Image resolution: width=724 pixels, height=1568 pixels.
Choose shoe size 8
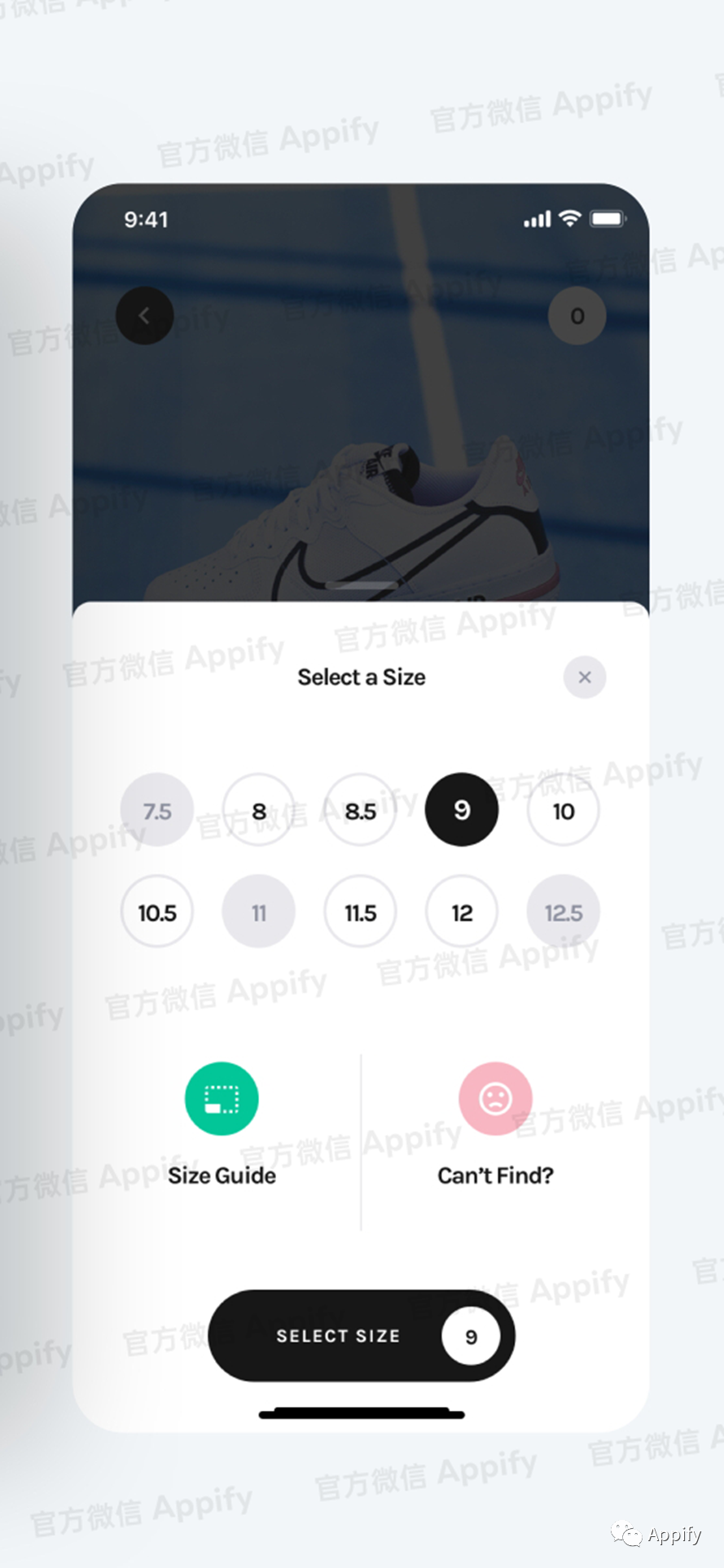coord(259,810)
